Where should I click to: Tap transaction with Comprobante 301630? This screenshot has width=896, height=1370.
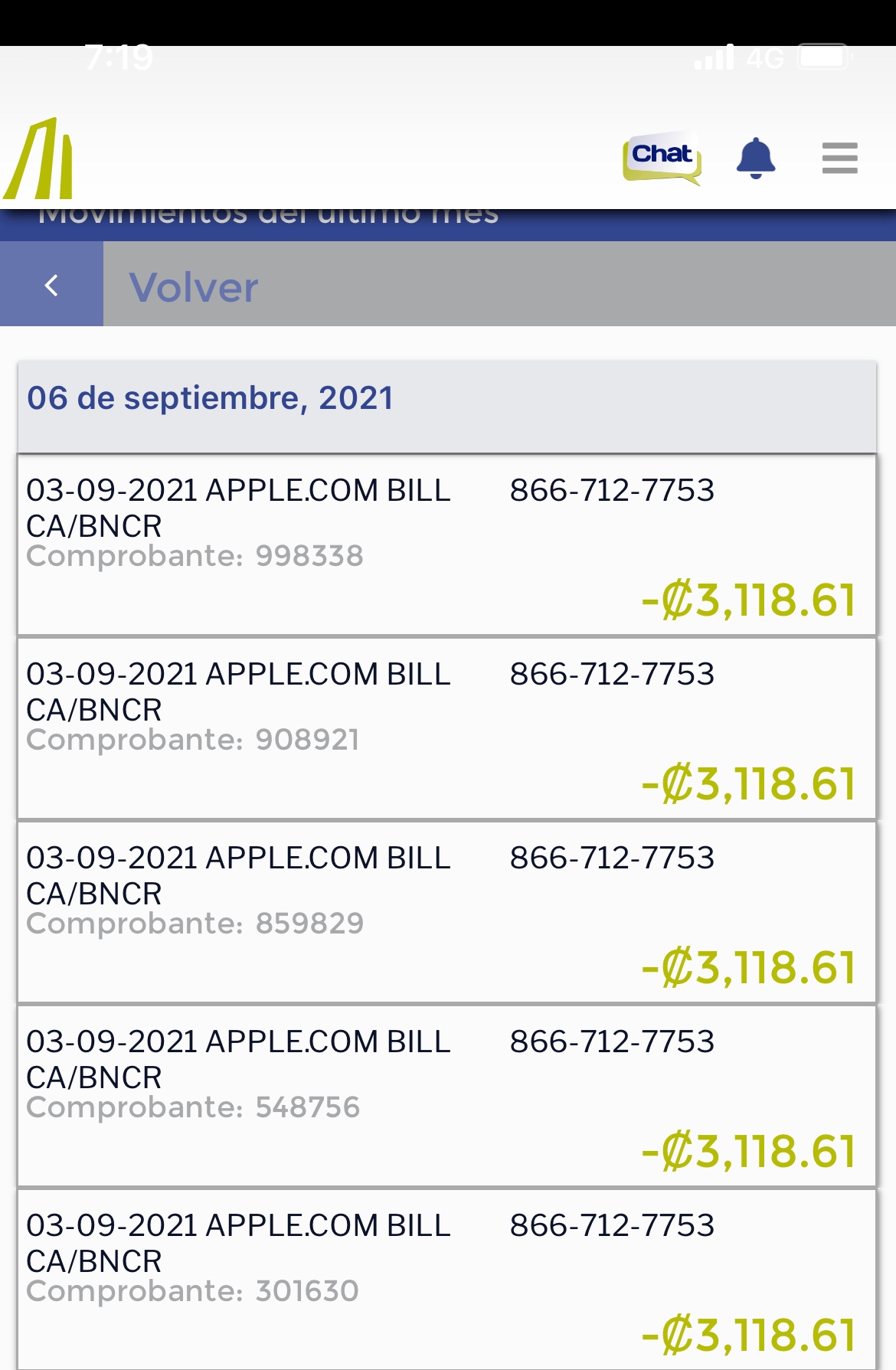click(x=447, y=1278)
